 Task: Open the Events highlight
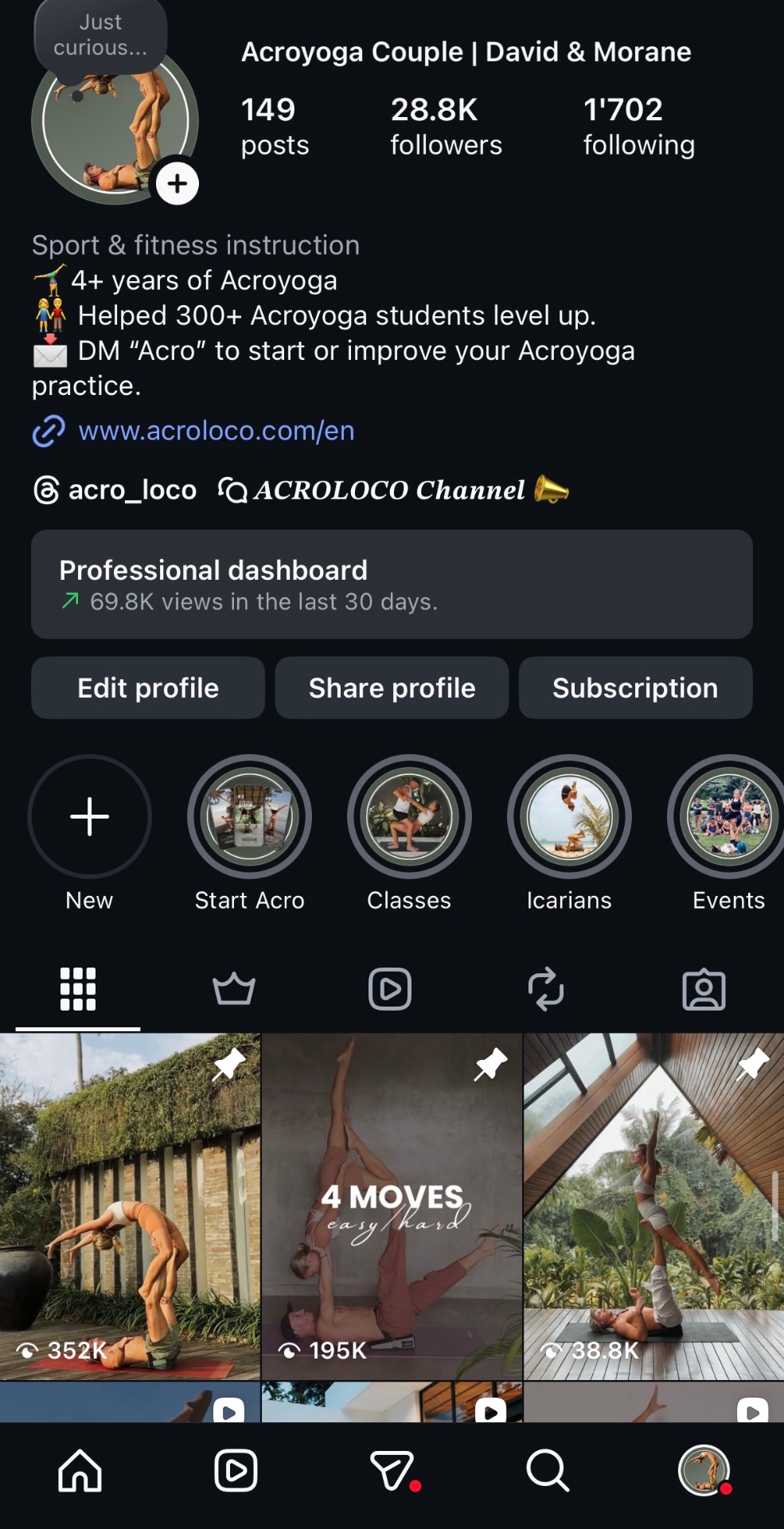pyautogui.click(x=728, y=817)
